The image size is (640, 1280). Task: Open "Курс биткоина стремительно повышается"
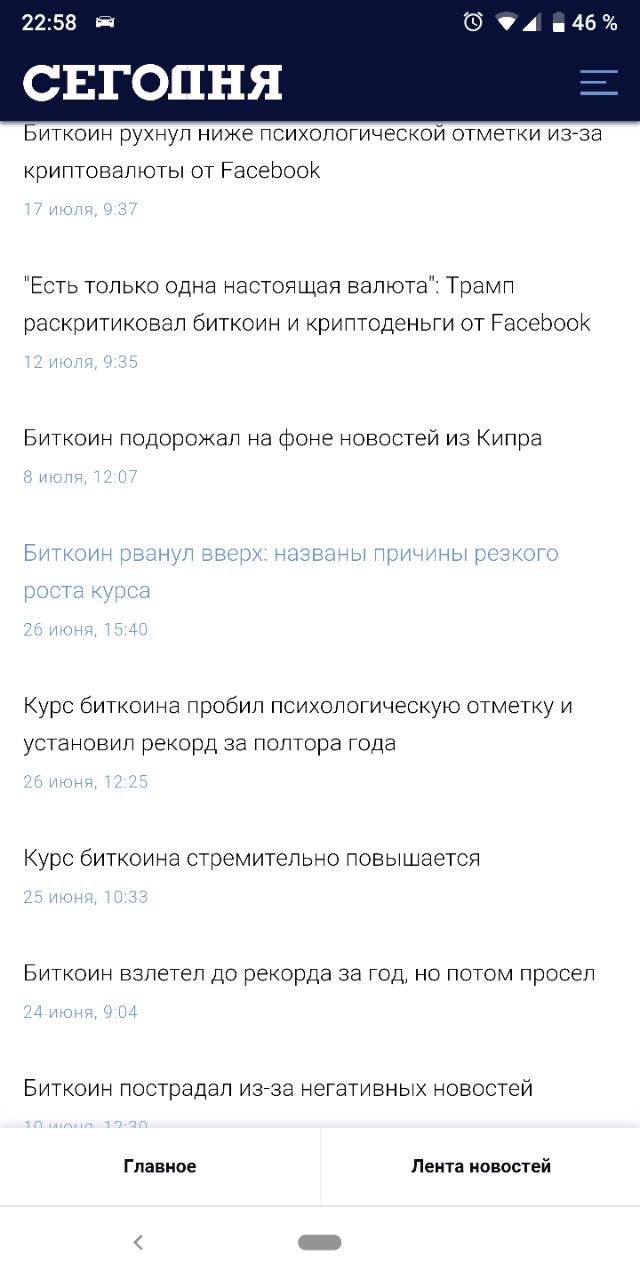(x=252, y=858)
